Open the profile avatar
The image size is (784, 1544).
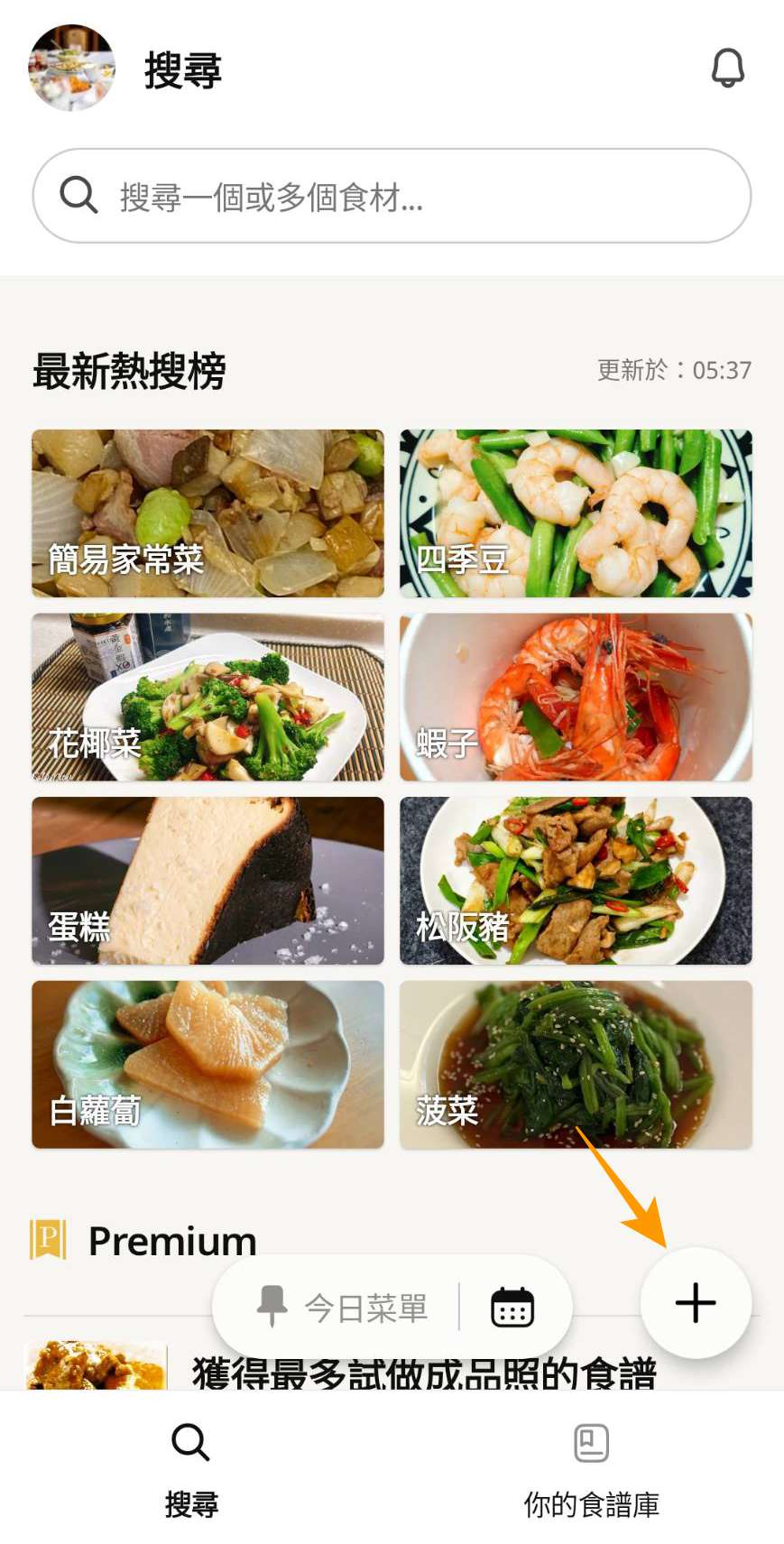(72, 69)
